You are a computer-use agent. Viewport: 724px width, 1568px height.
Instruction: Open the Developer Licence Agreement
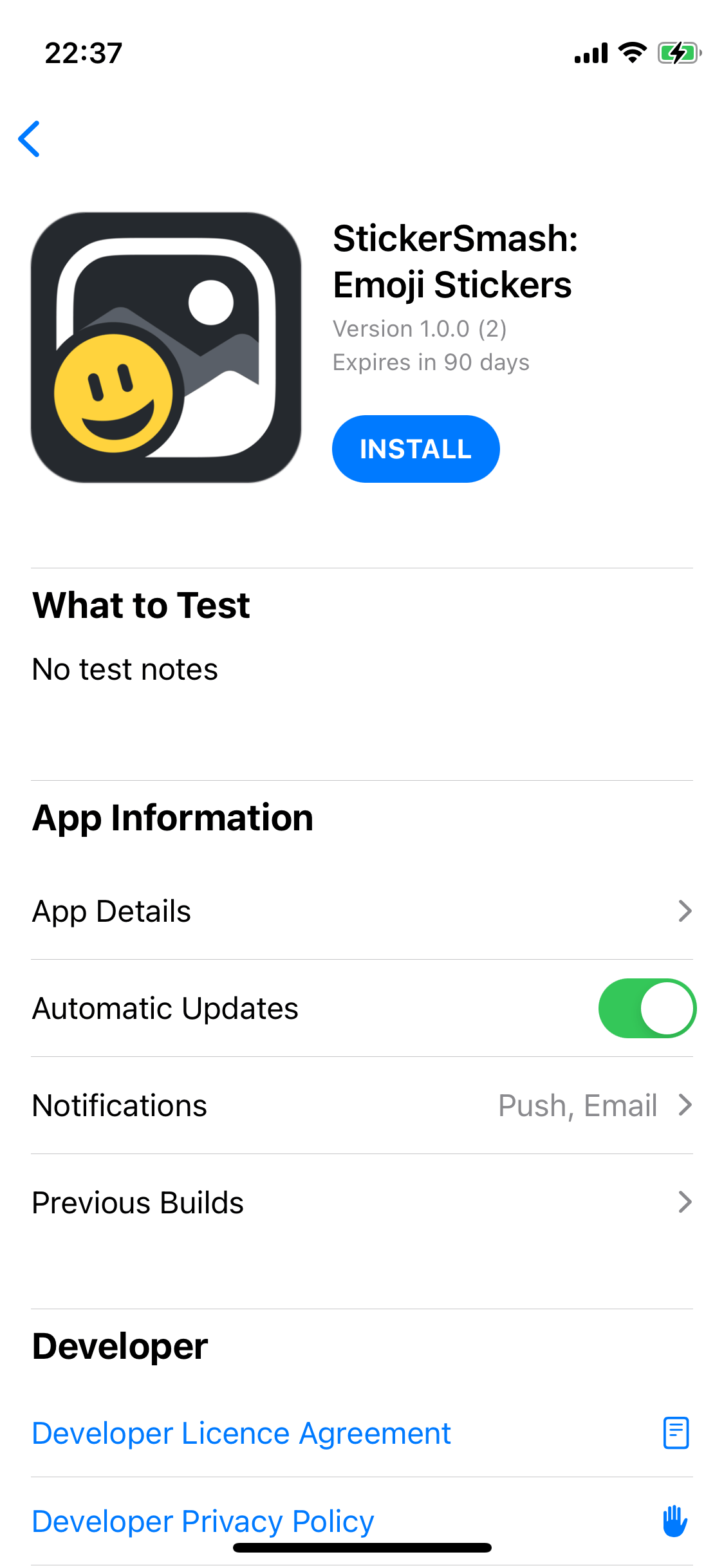[242, 1433]
